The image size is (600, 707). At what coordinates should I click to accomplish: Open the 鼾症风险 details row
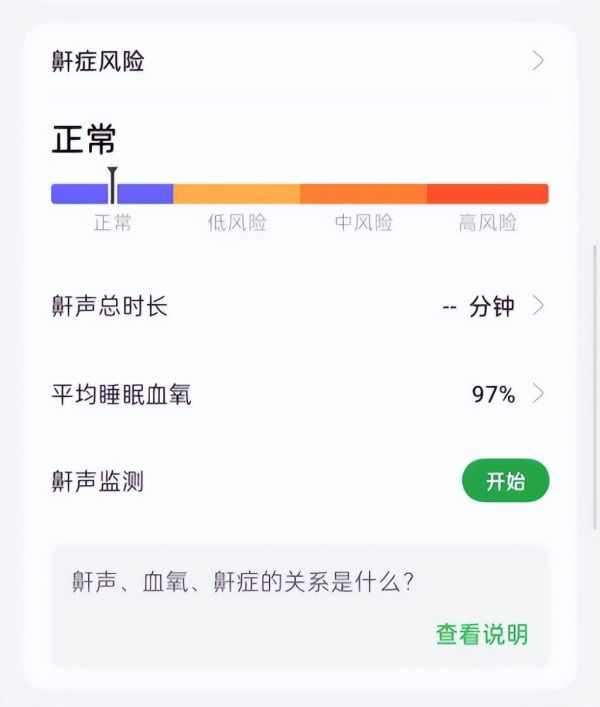pos(298,62)
